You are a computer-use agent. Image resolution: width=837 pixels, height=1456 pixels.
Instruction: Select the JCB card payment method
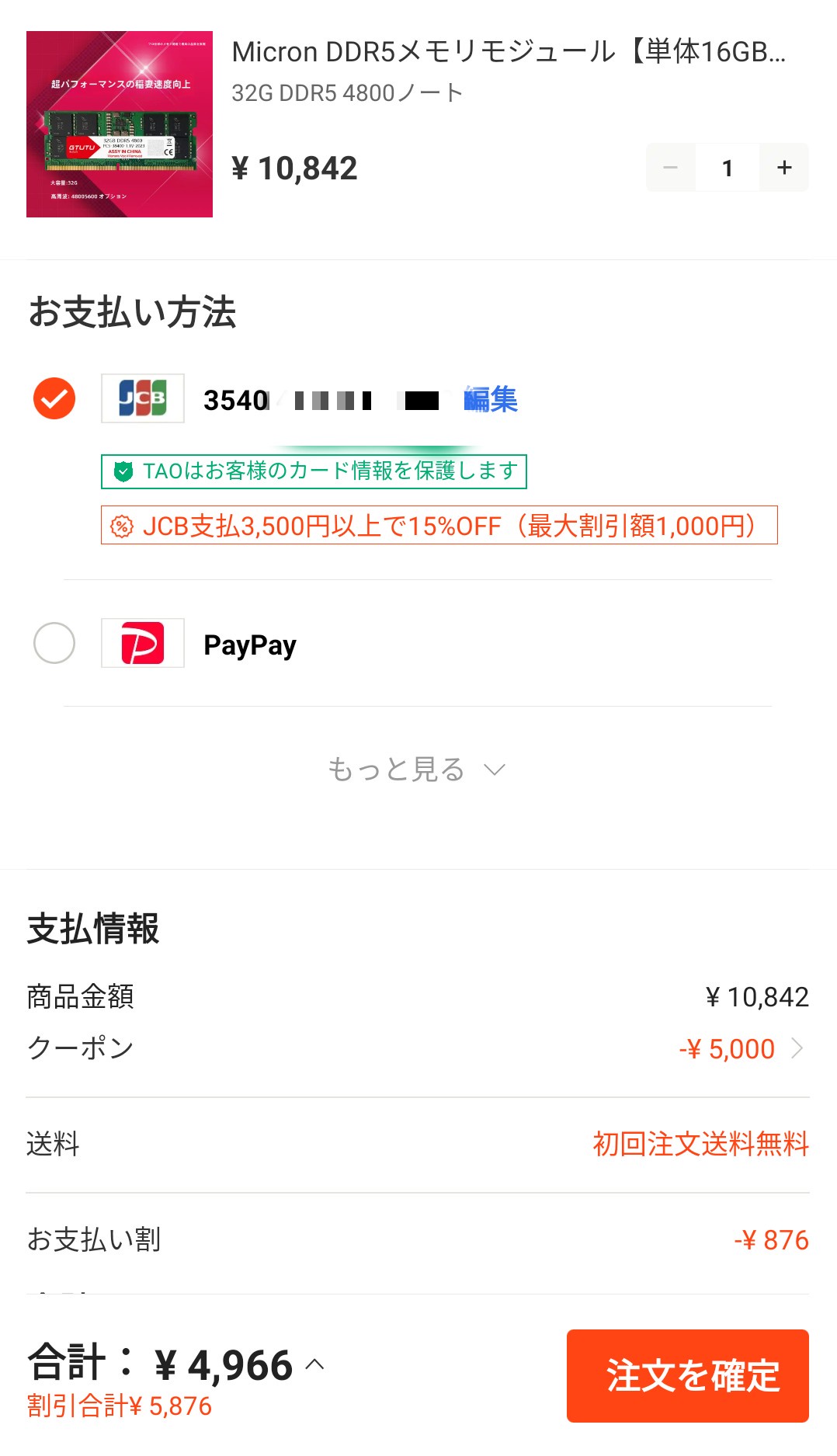tap(54, 398)
